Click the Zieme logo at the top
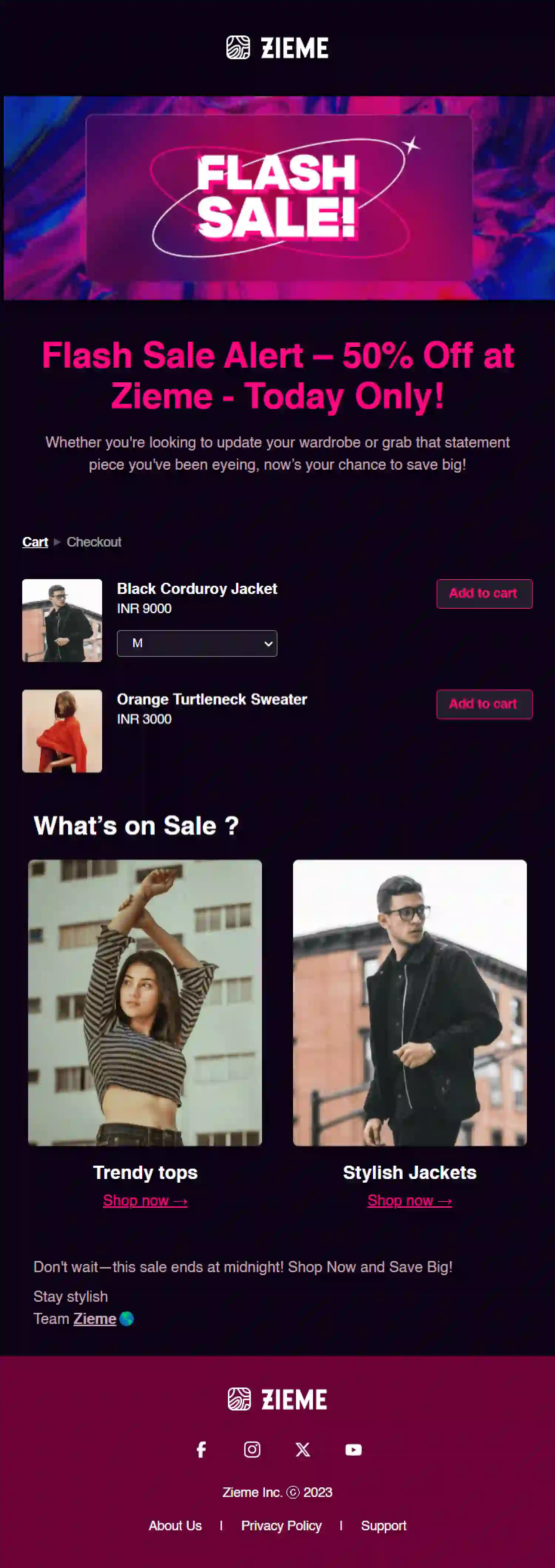 (x=277, y=47)
